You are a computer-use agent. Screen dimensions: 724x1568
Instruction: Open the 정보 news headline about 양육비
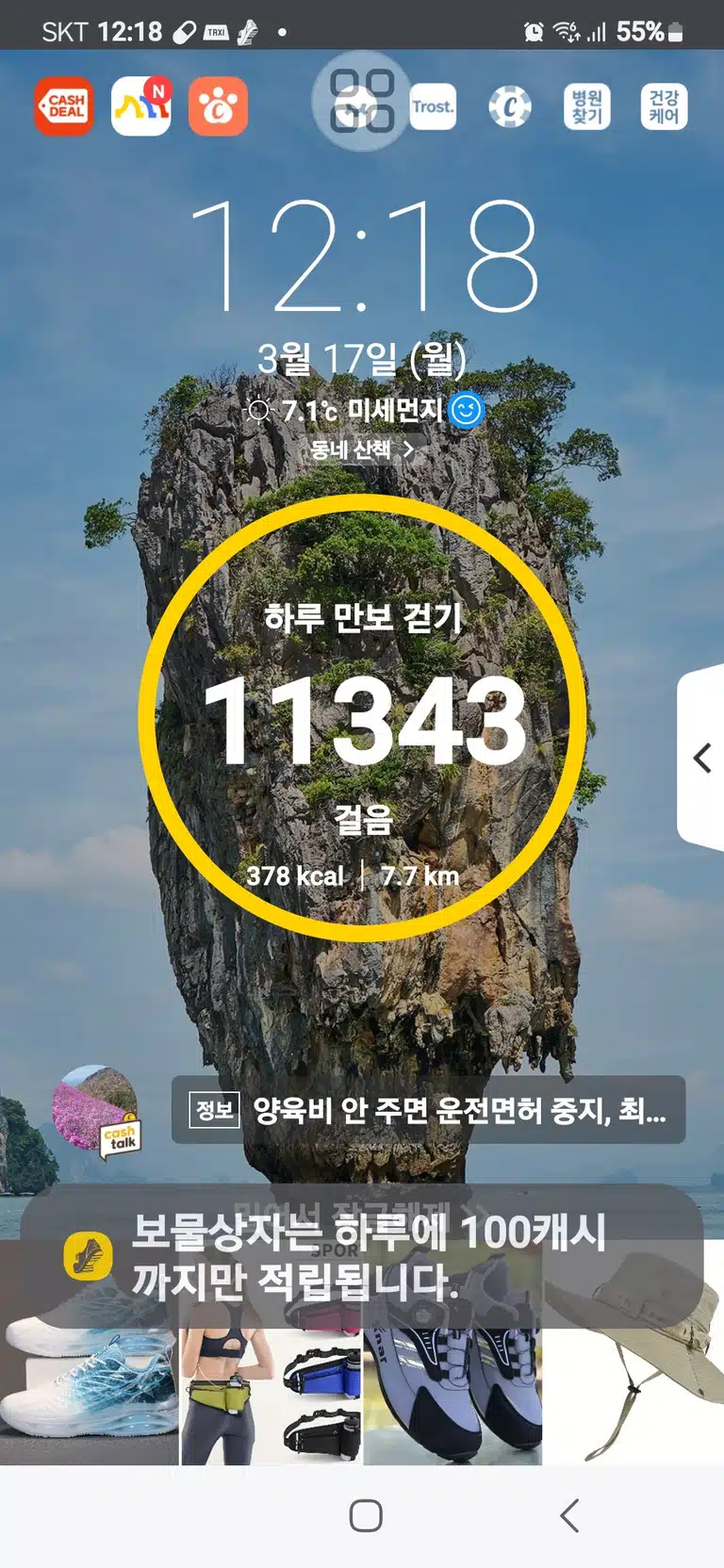pyautogui.click(x=429, y=1110)
